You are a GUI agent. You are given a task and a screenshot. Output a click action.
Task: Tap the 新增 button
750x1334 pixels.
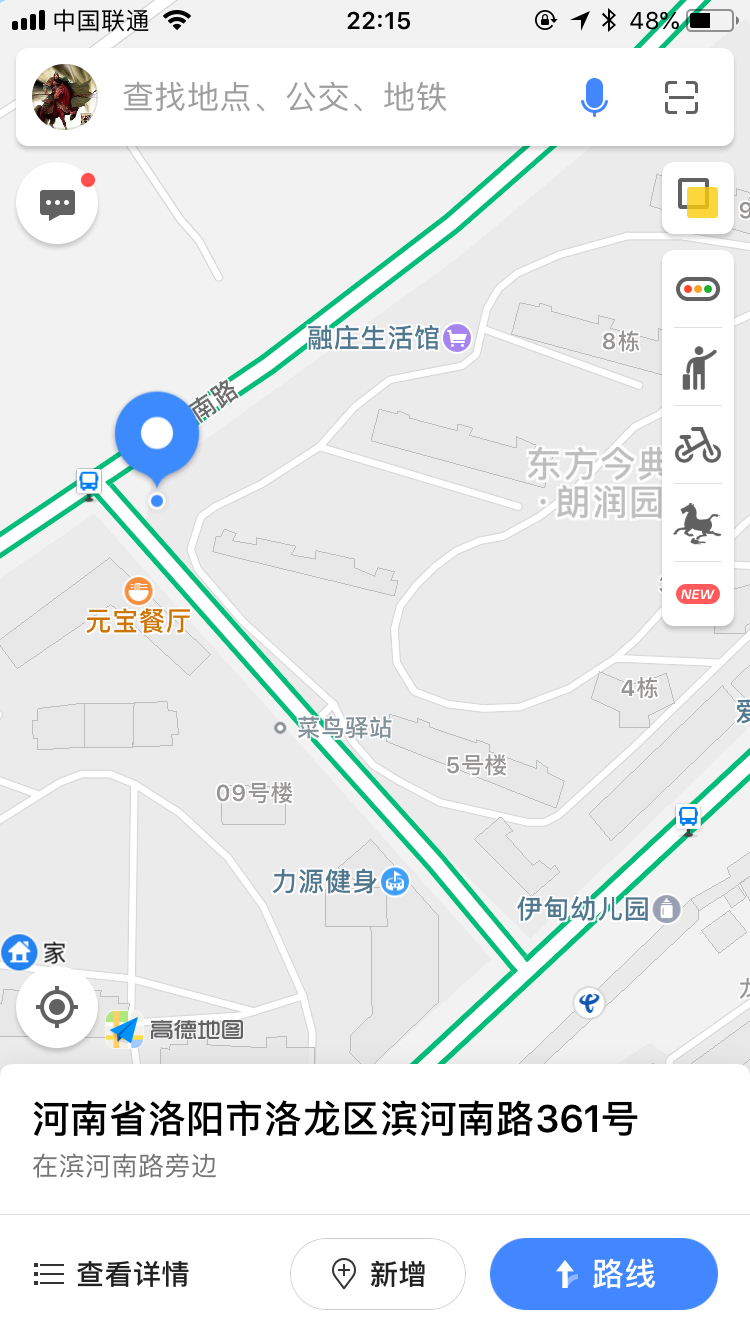[378, 1274]
